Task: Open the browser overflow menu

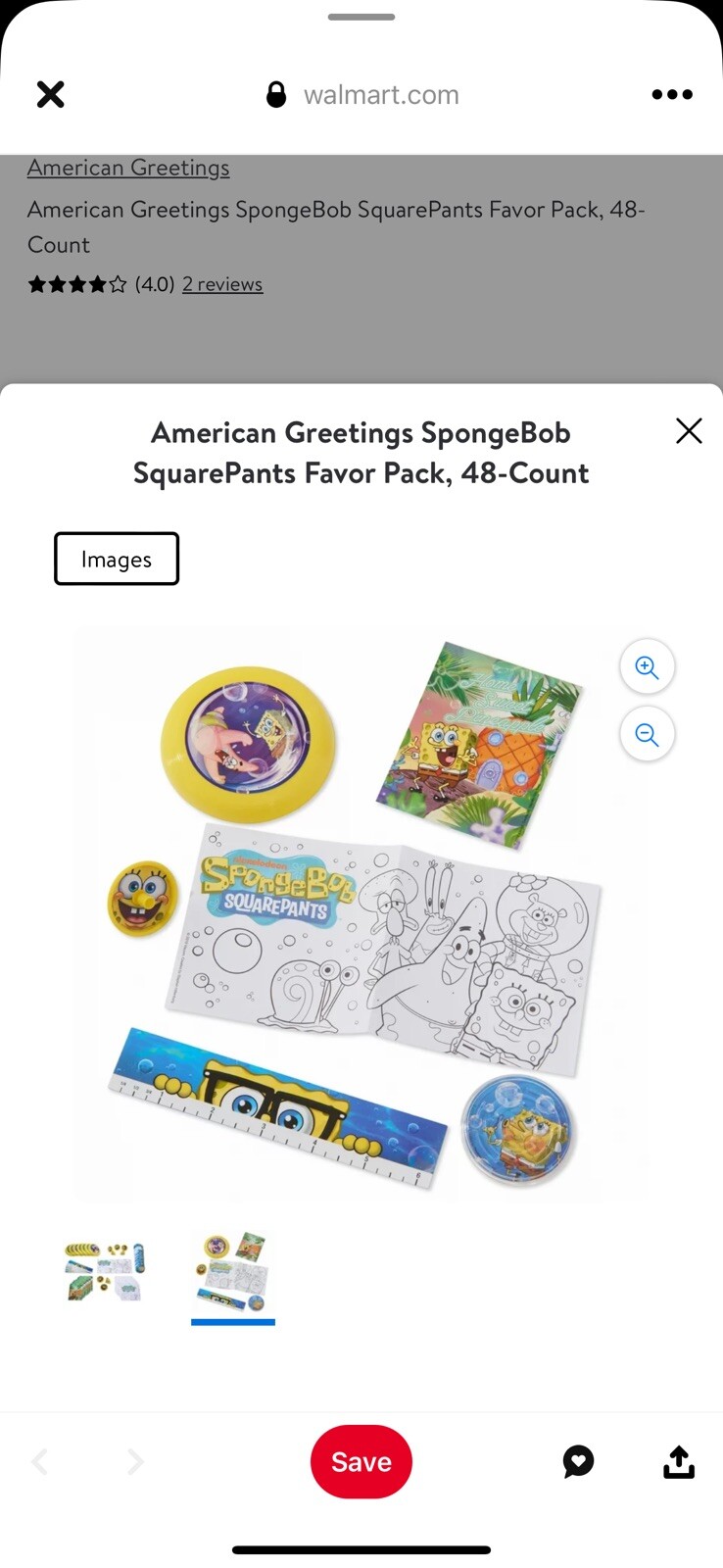Action: [672, 94]
